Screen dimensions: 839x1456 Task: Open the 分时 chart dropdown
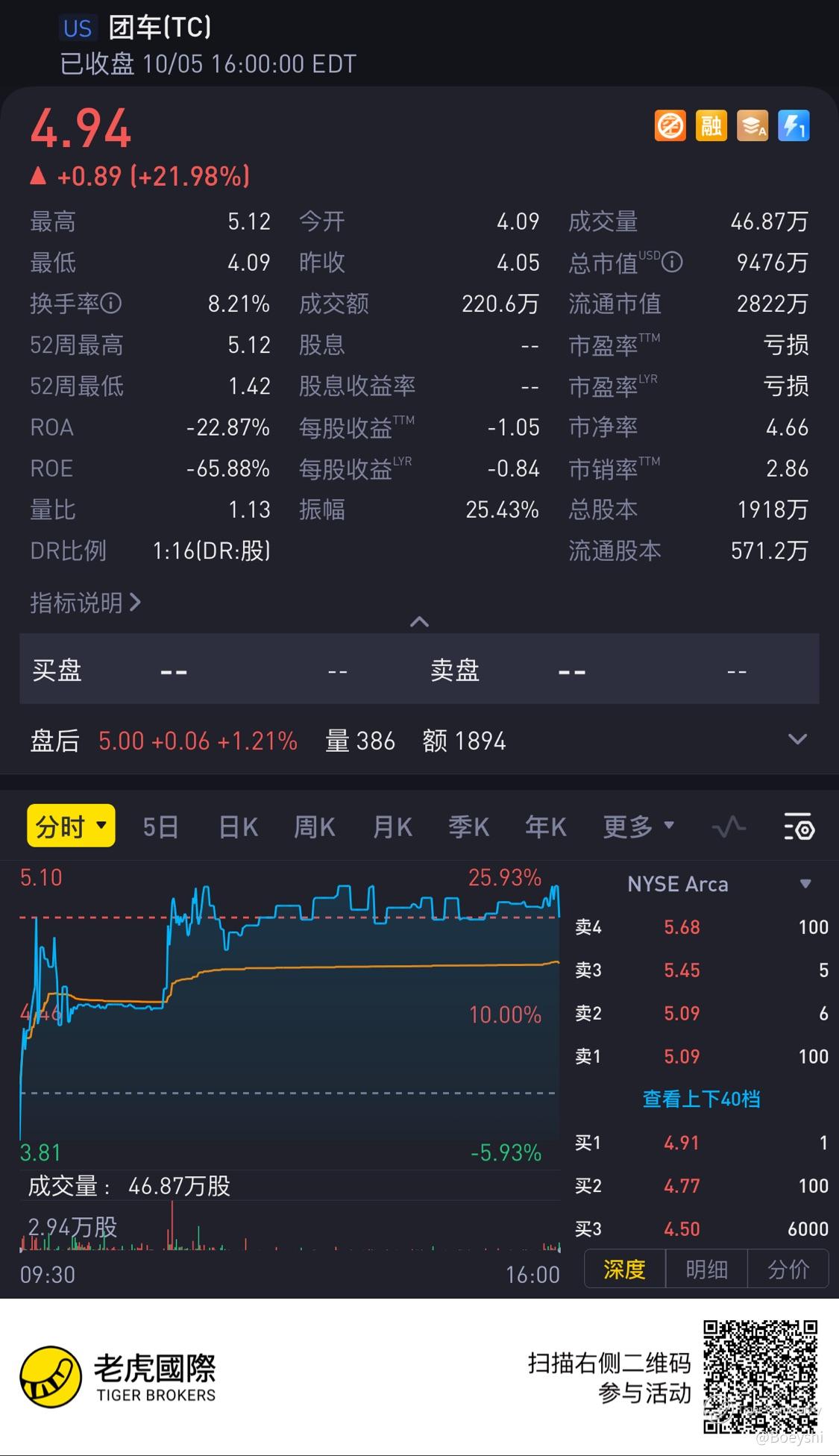pyautogui.click(x=71, y=826)
